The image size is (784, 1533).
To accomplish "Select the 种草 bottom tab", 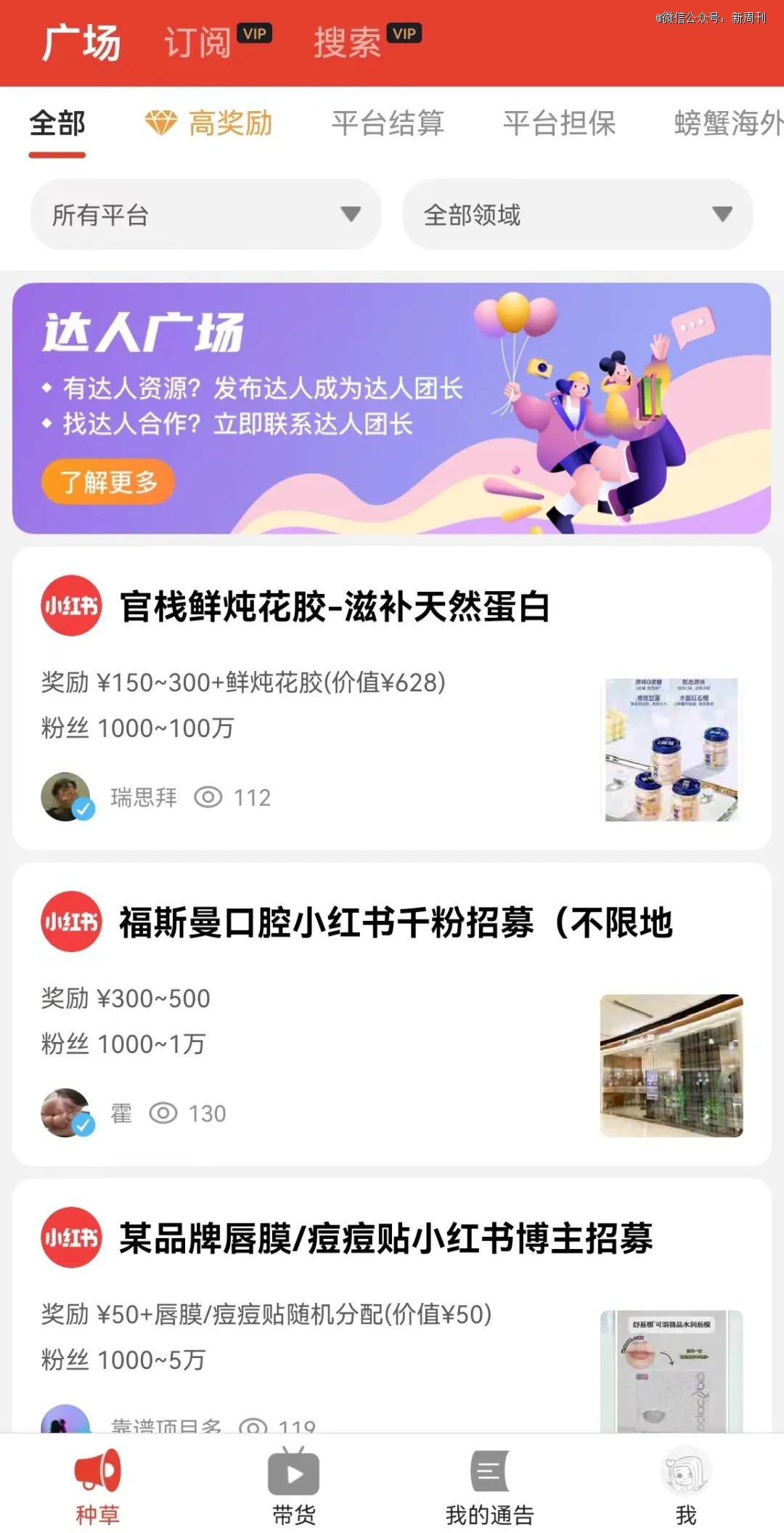I will [98, 1486].
